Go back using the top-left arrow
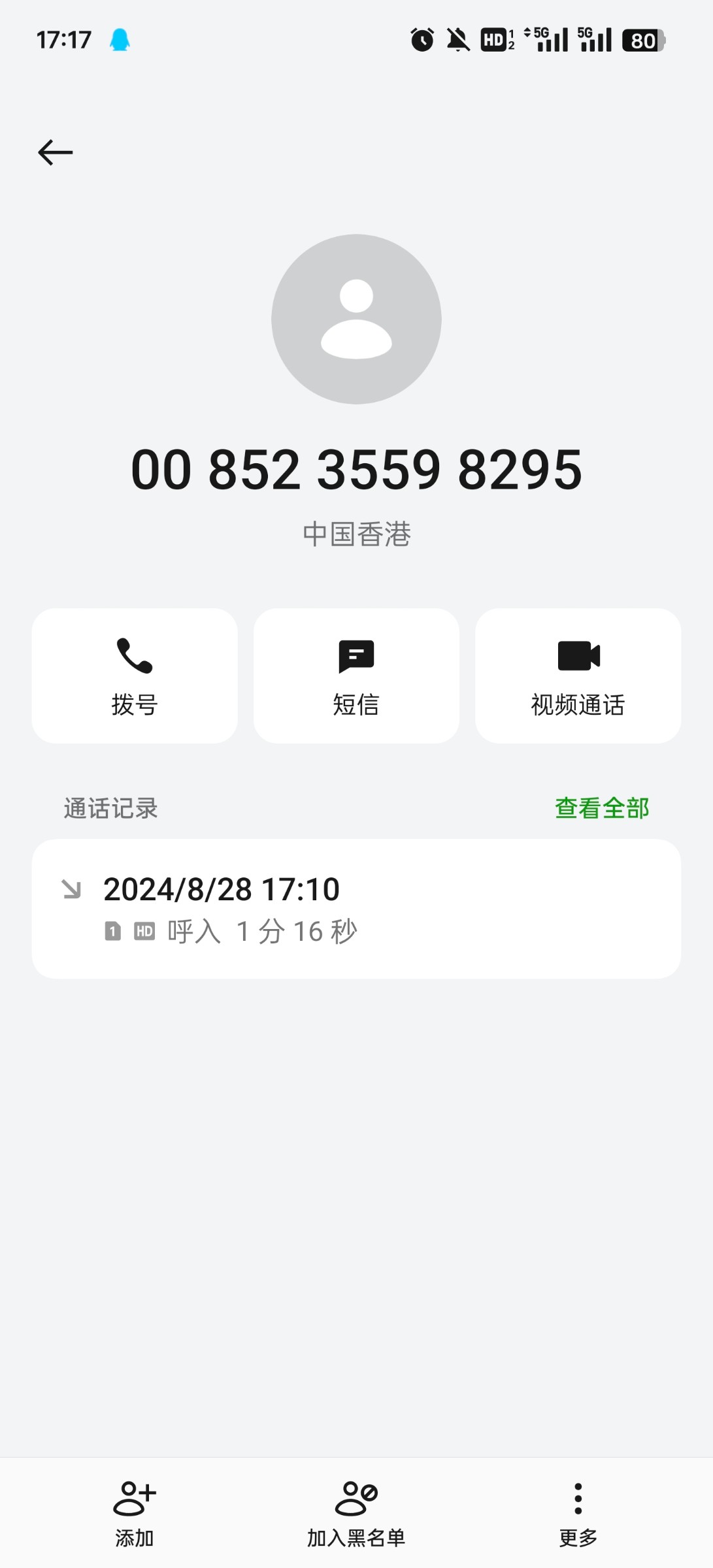The height and width of the screenshot is (1568, 713). coord(56,153)
